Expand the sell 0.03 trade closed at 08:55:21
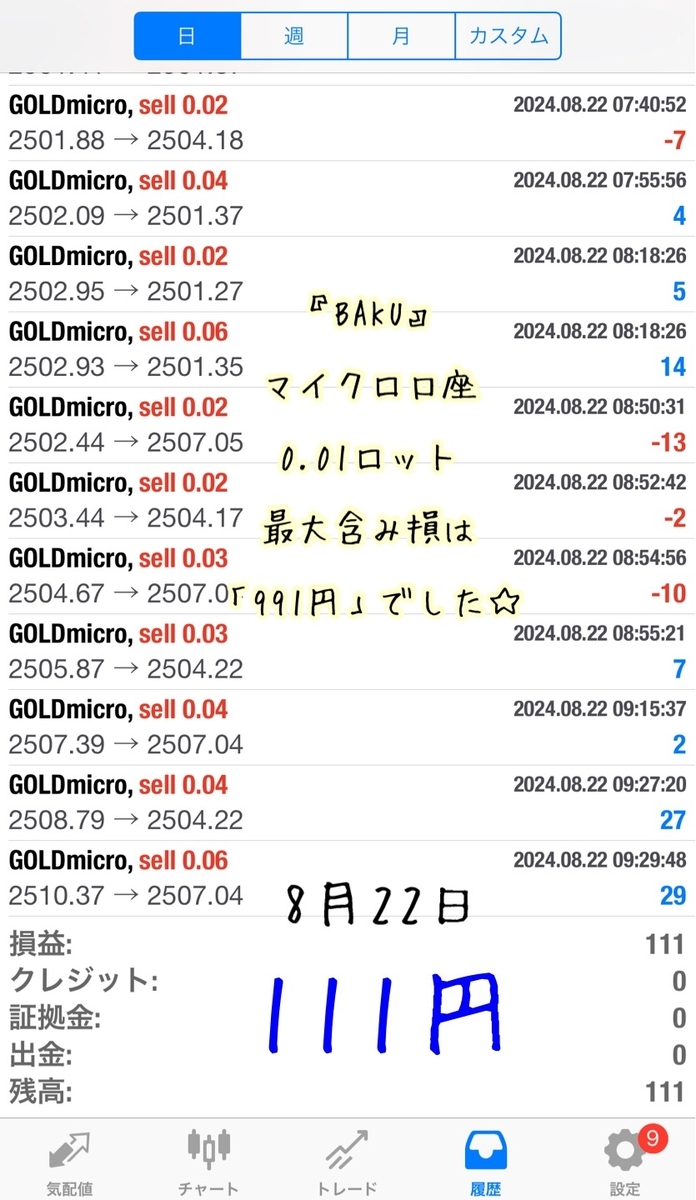 pyautogui.click(x=347, y=651)
